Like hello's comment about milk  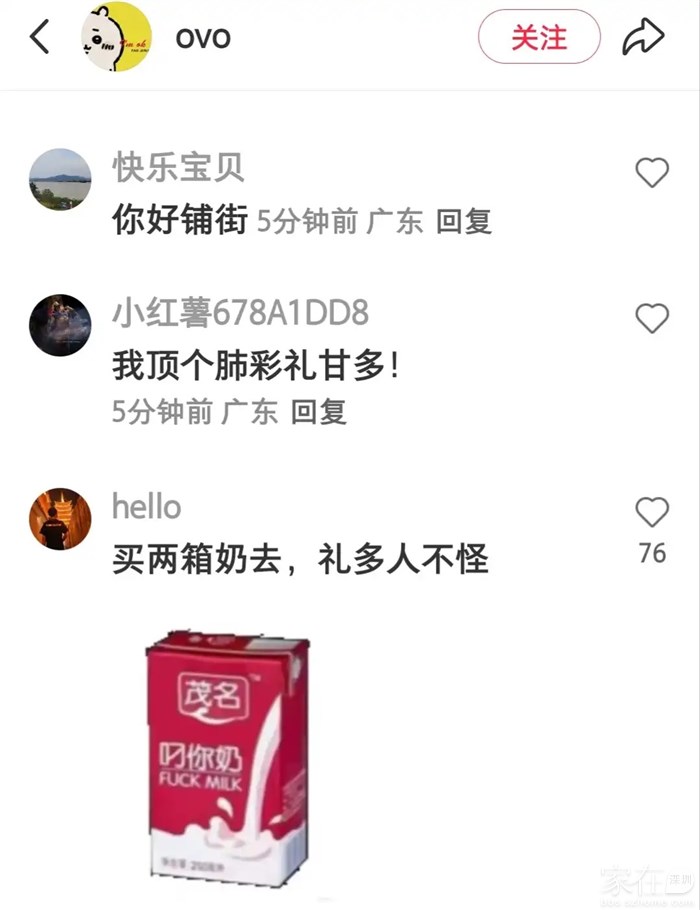(652, 513)
